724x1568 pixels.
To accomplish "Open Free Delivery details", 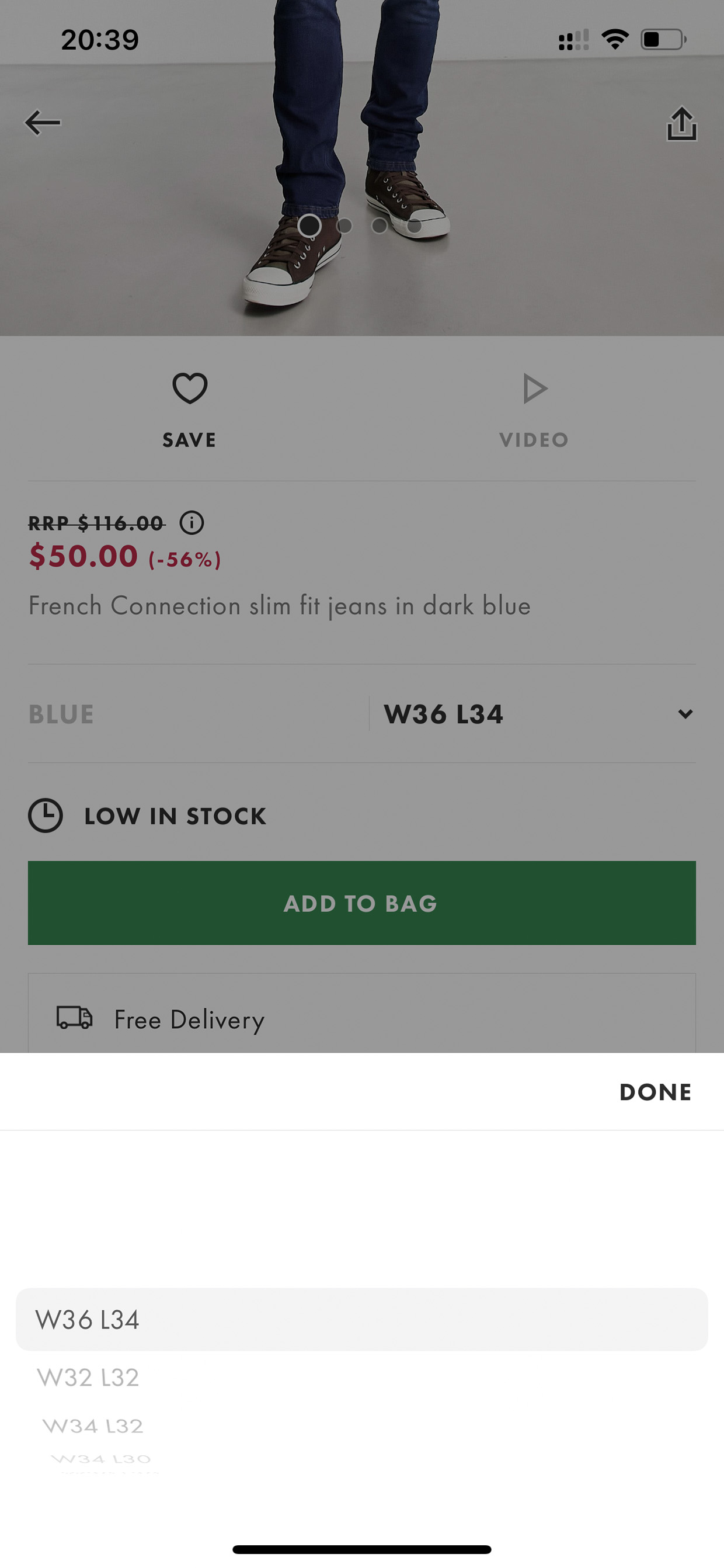I will [362, 1019].
